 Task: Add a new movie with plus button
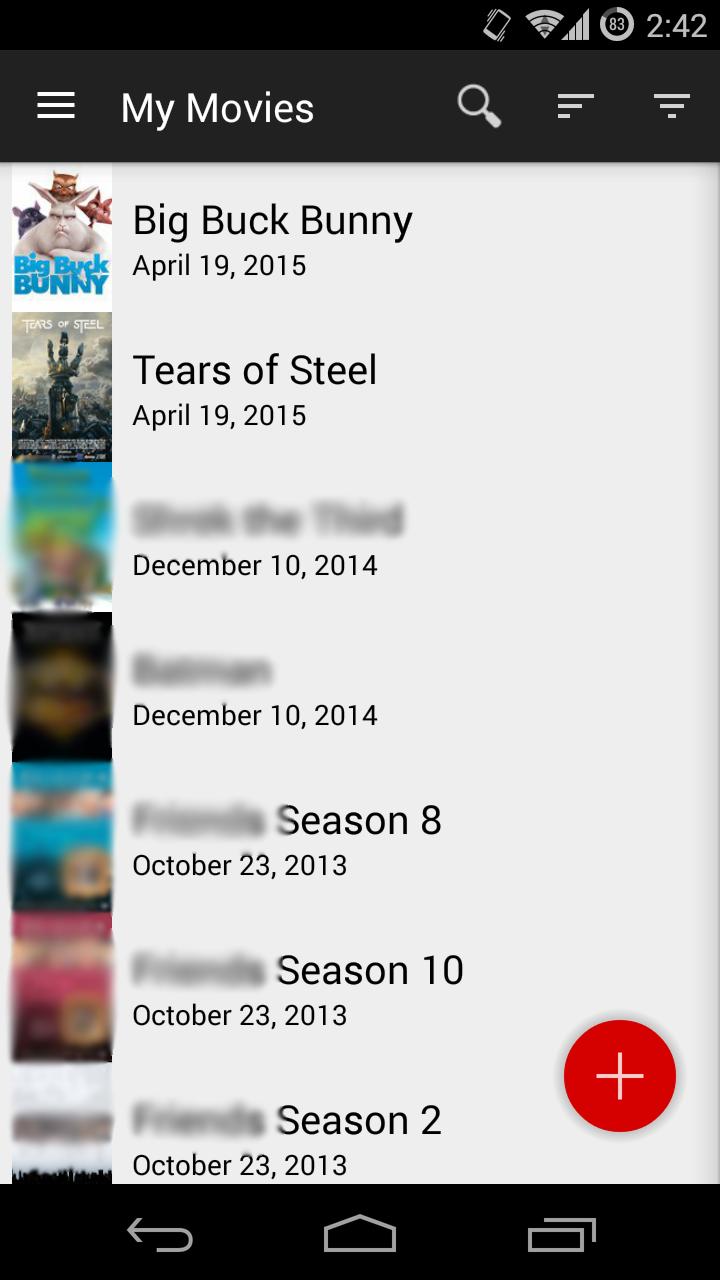click(x=620, y=1076)
